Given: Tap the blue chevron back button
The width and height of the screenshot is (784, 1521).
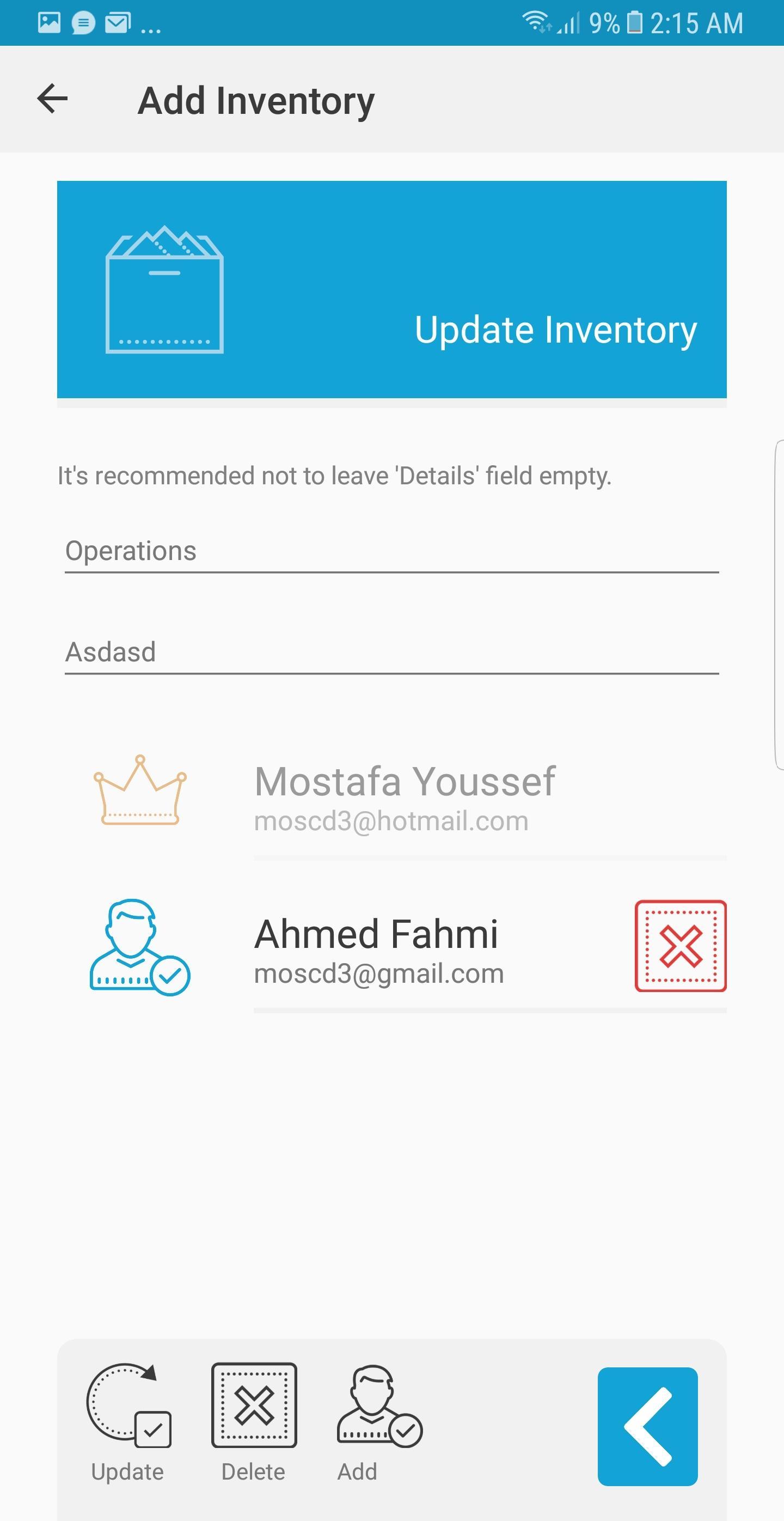Looking at the screenshot, I should (647, 1425).
